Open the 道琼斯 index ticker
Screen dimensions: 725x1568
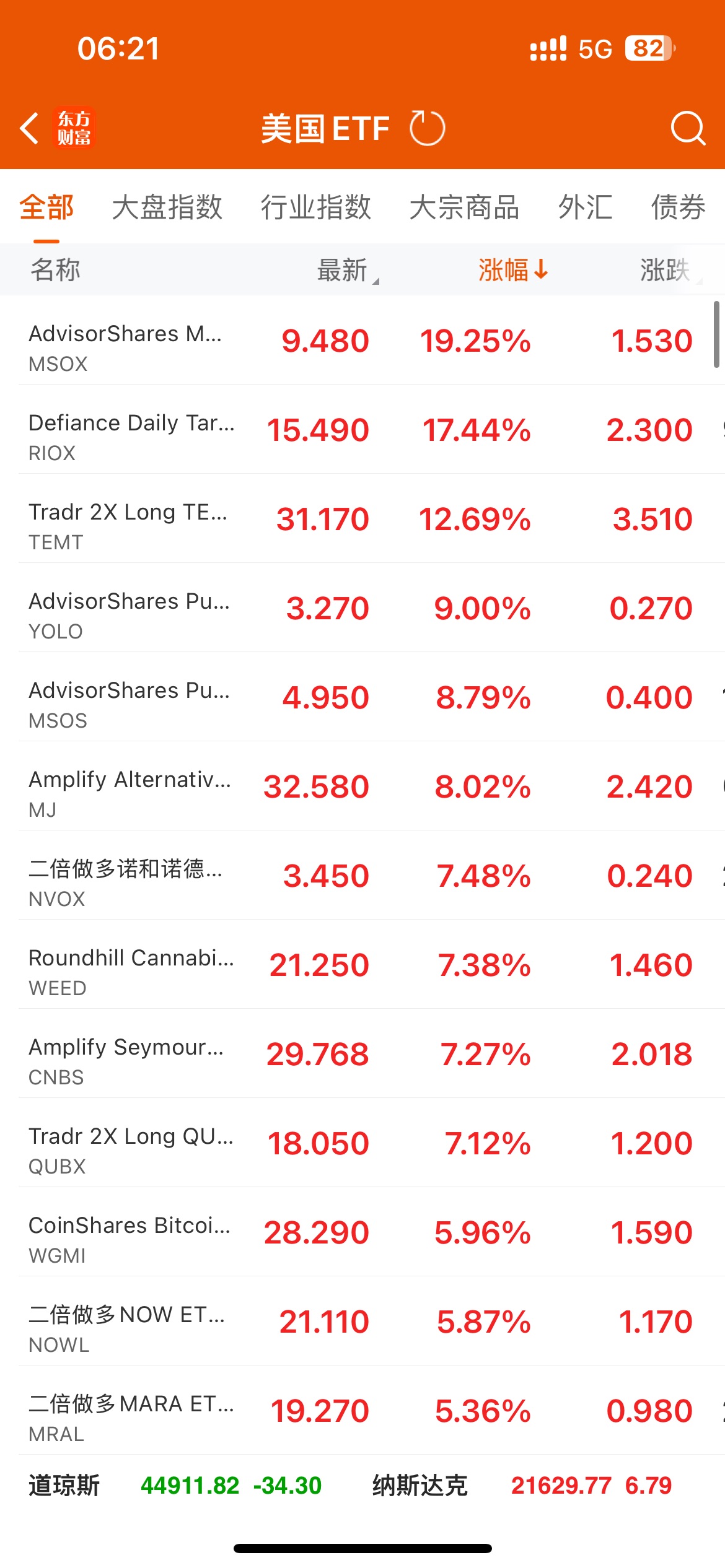point(175,1485)
